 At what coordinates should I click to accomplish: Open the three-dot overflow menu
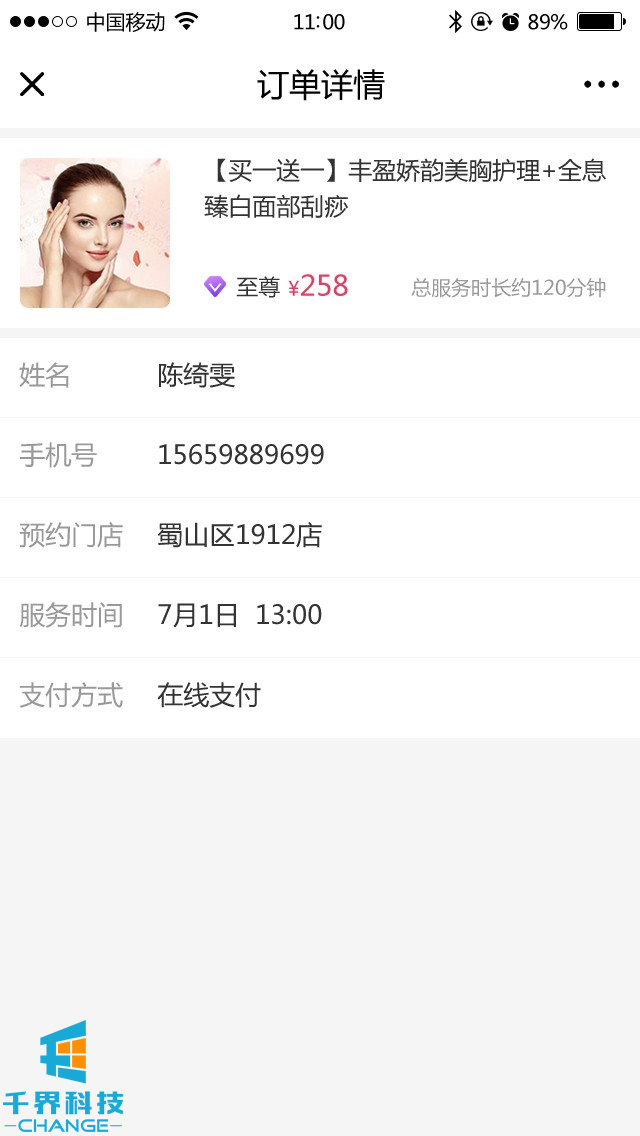tap(601, 85)
